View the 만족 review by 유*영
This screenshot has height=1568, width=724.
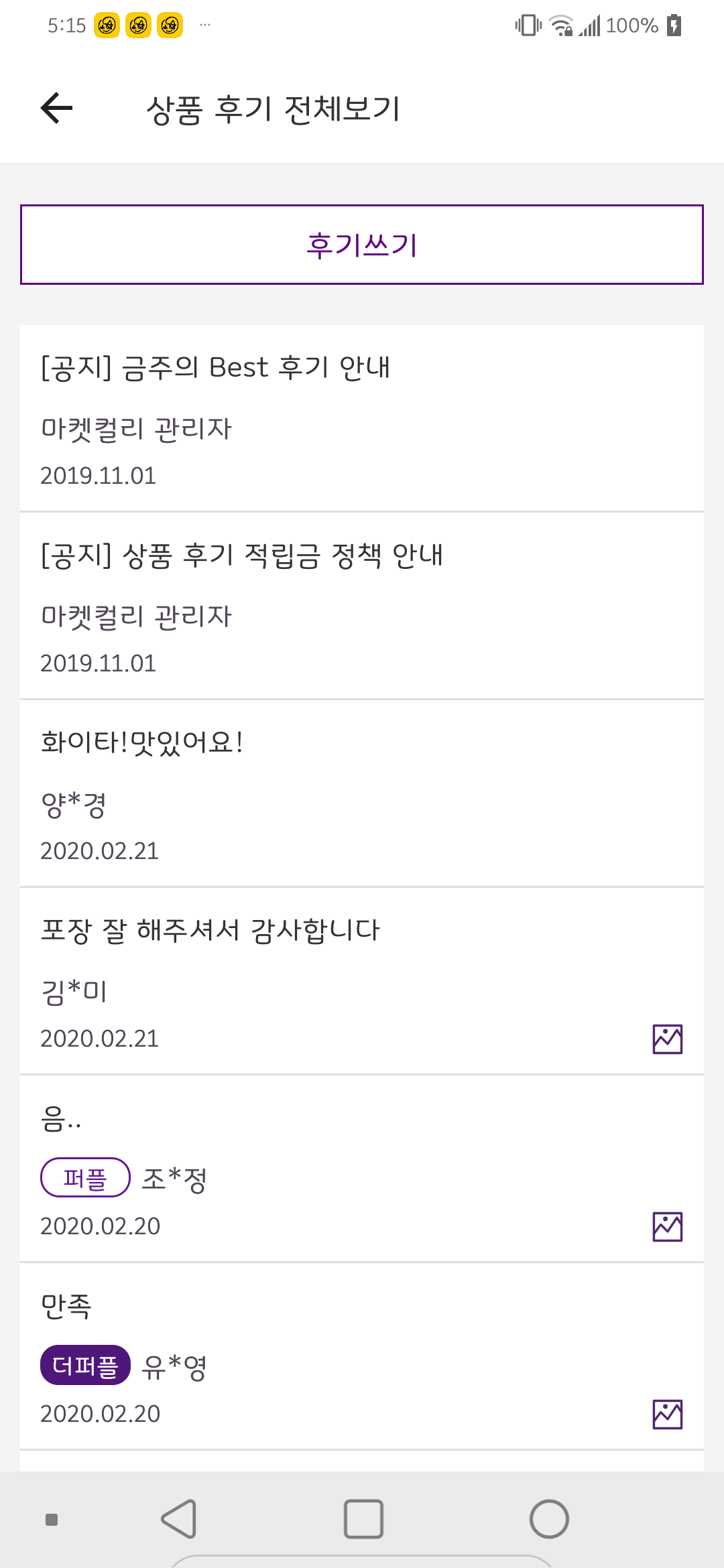point(362,1356)
